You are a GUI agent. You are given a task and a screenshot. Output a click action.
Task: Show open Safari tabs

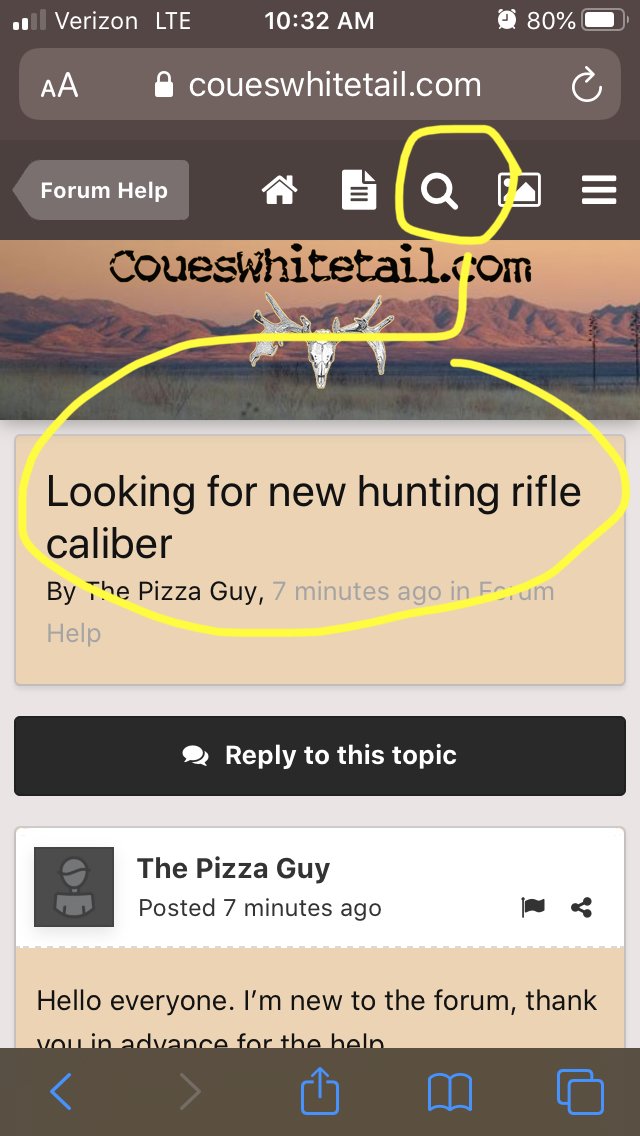point(580,1092)
